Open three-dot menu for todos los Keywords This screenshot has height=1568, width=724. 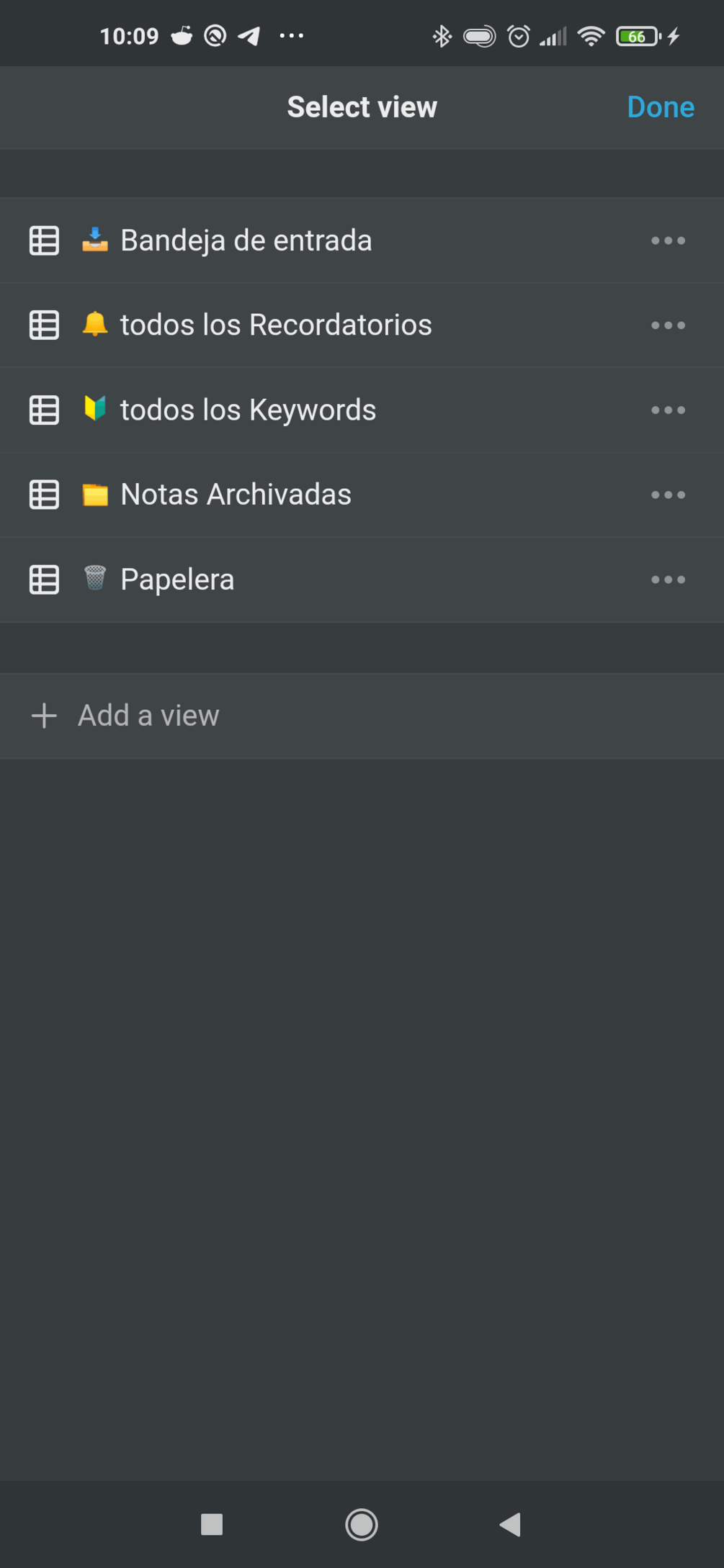[668, 410]
